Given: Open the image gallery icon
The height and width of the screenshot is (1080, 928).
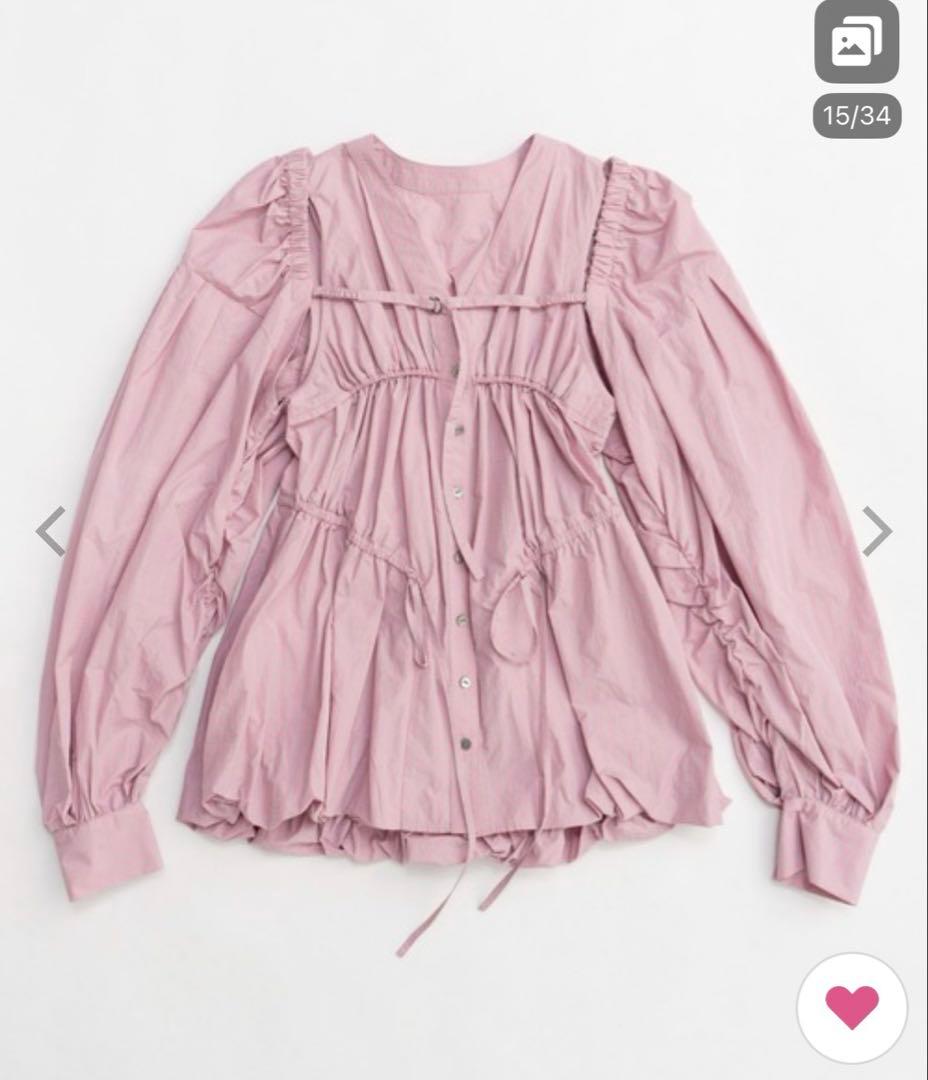Looking at the screenshot, I should (x=856, y=43).
